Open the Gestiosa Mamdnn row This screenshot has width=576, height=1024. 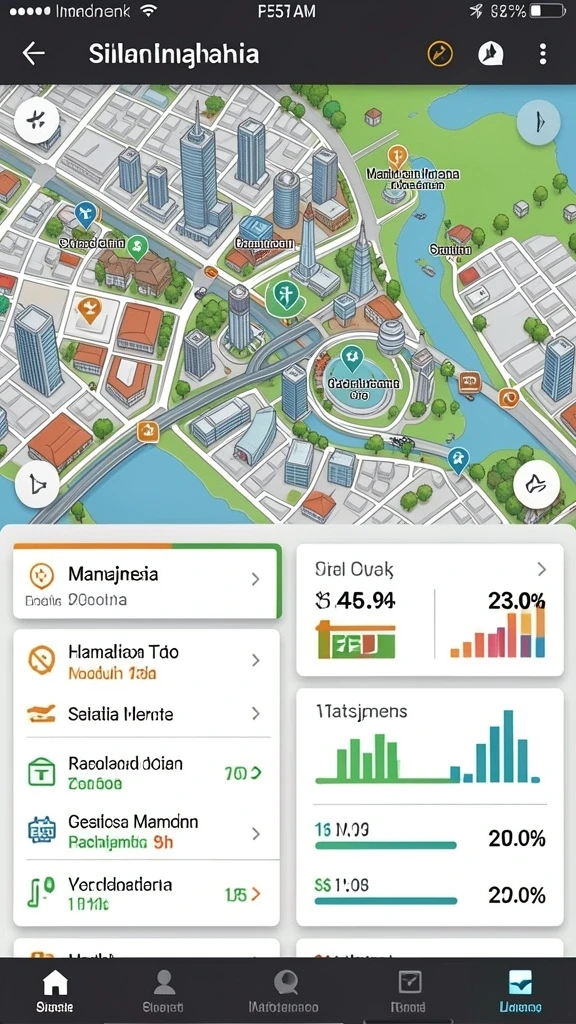click(147, 832)
